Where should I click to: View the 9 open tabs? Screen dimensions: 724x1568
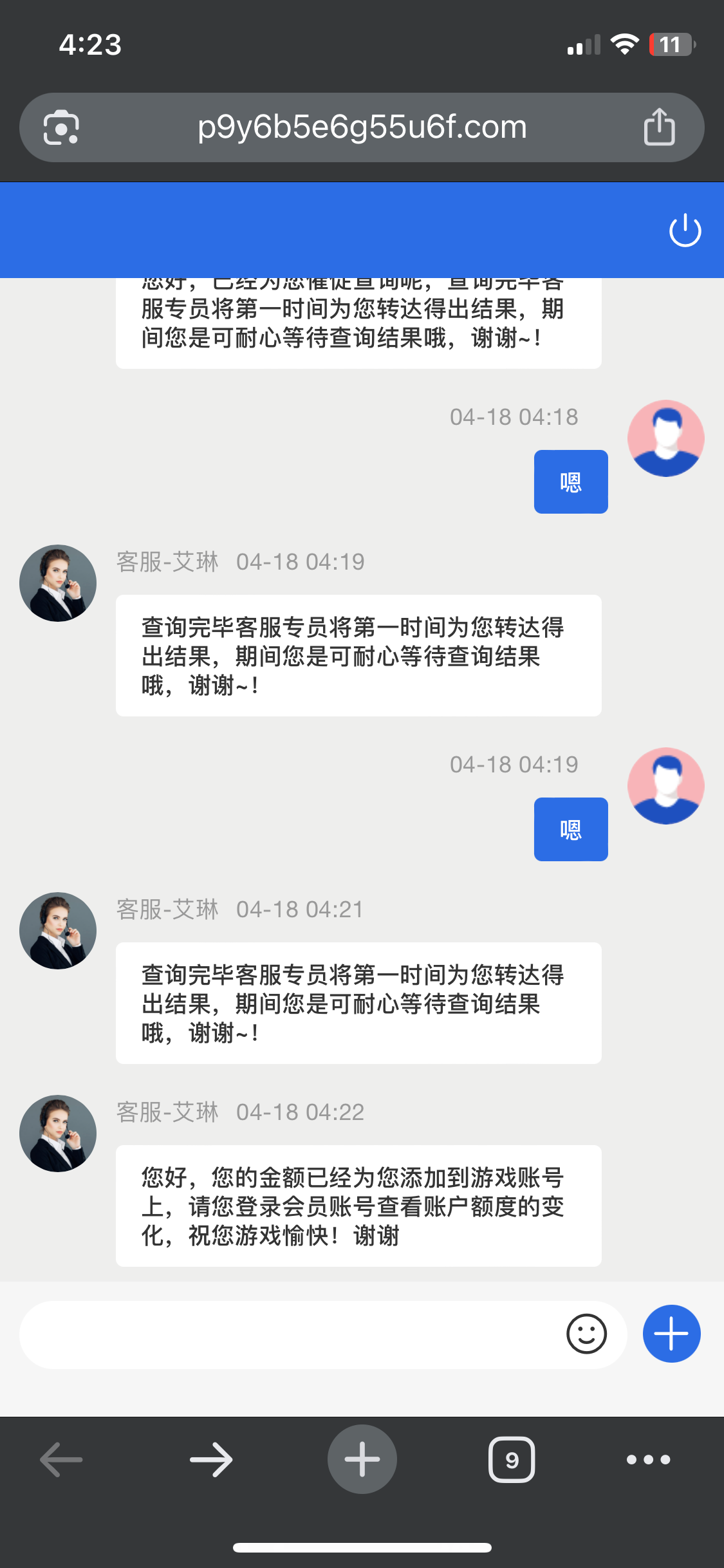(x=512, y=1459)
